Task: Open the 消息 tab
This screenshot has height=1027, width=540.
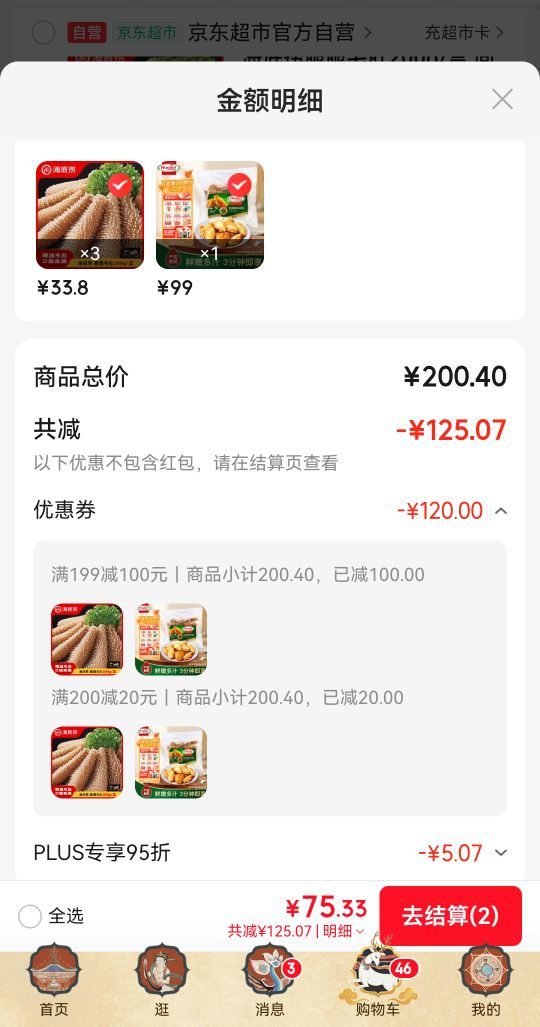Action: point(270,980)
